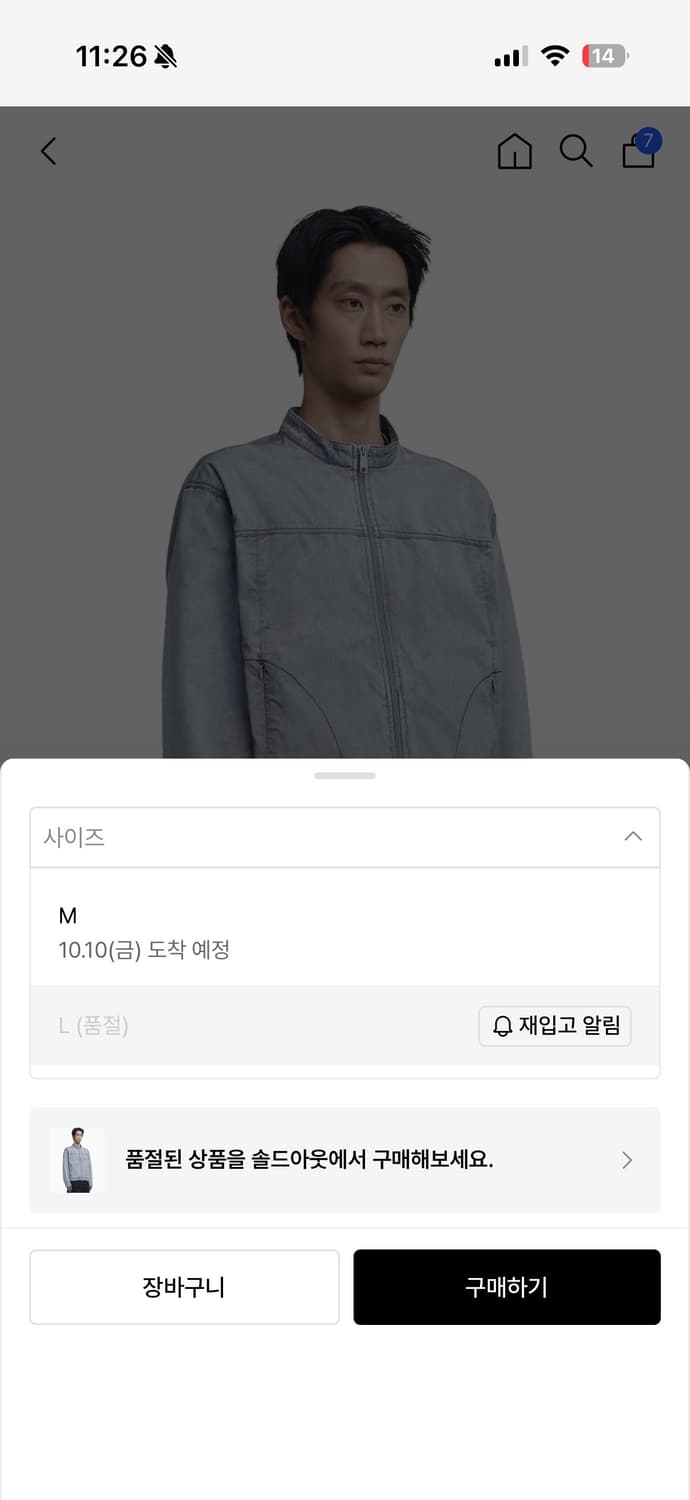
Task: Open the shopping bag with 7 items
Action: [x=640, y=149]
